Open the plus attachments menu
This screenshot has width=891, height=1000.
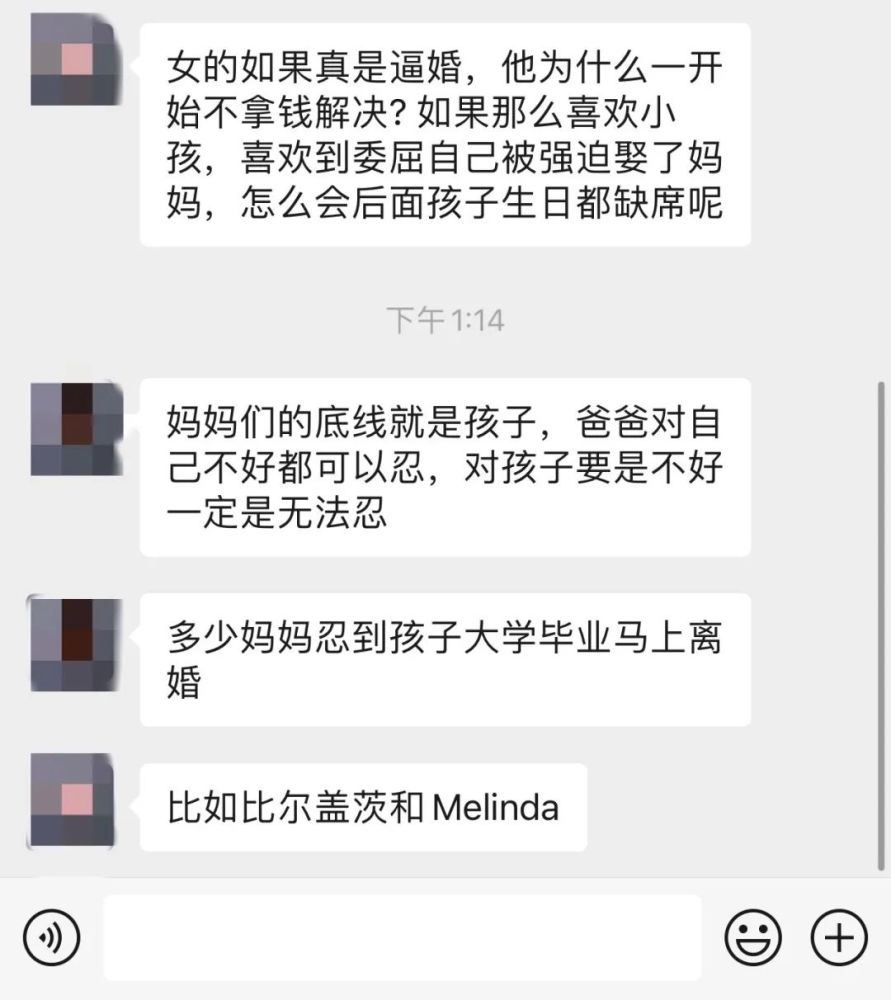point(838,938)
